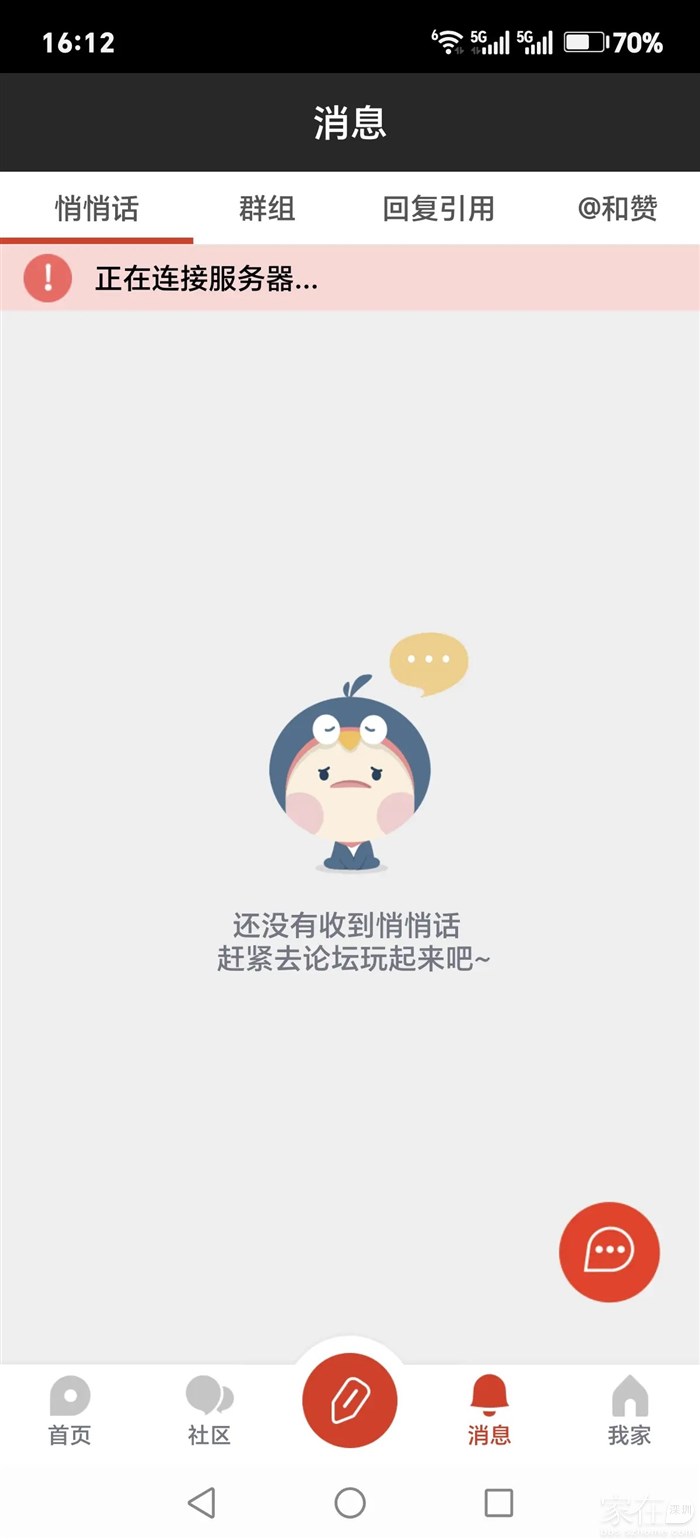
Task: Open the 社区 community tab
Action: click(209, 1410)
